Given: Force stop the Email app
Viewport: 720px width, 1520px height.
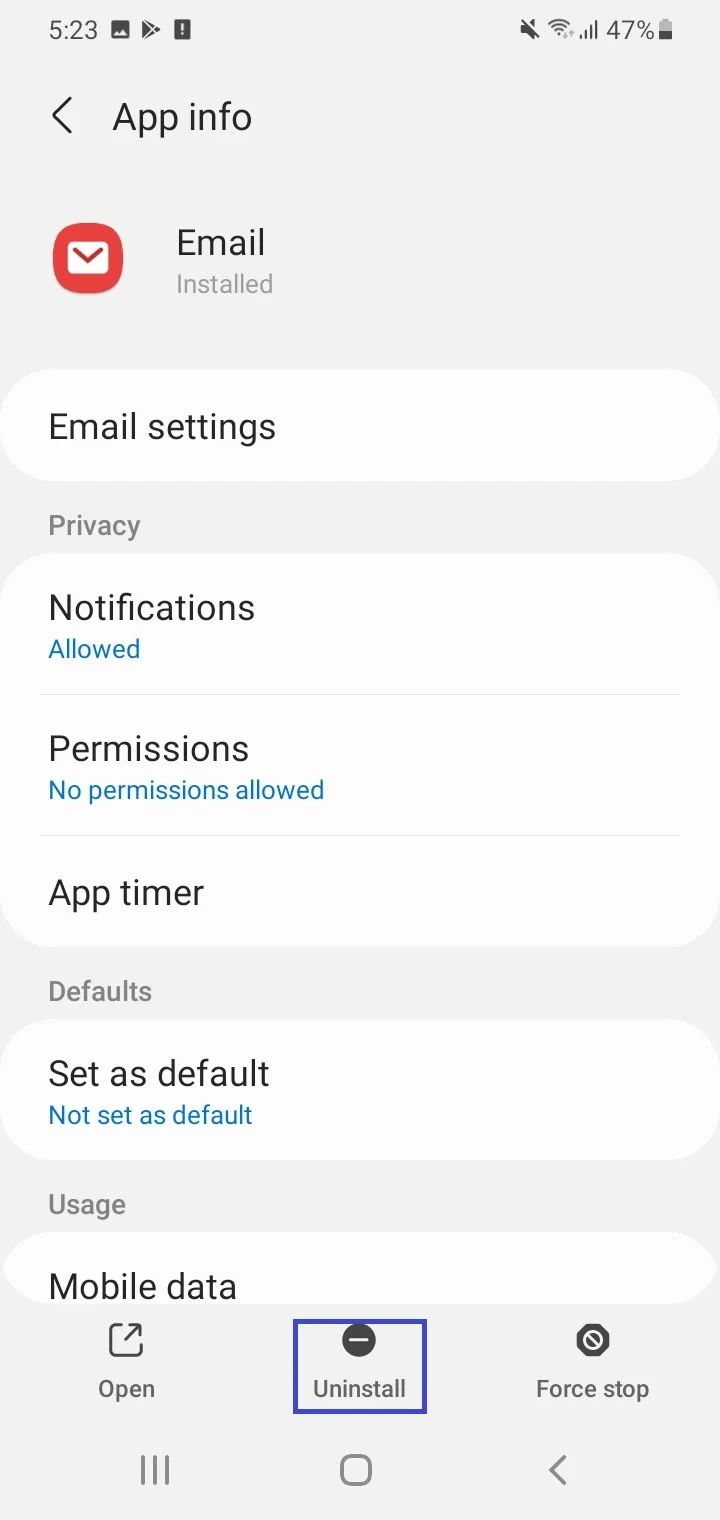Looking at the screenshot, I should coord(593,1363).
